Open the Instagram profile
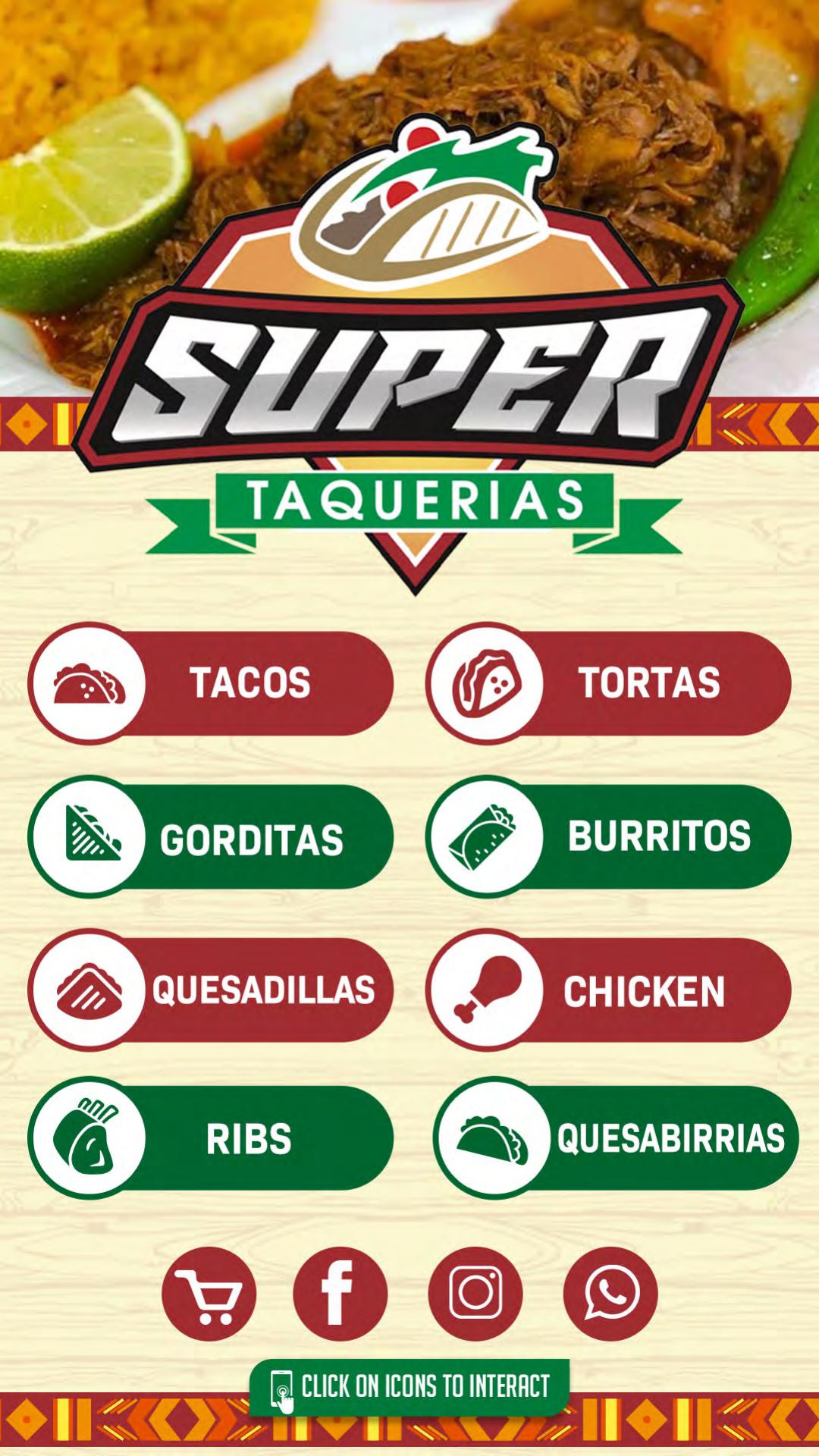819x1456 pixels. 475,1294
